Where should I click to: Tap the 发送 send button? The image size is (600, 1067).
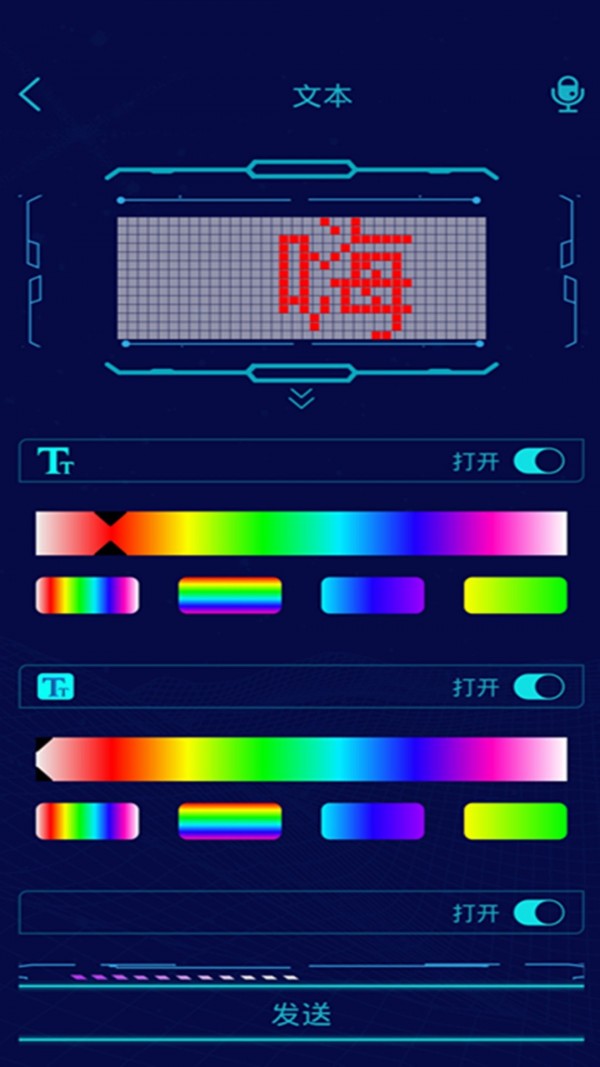tap(301, 1014)
